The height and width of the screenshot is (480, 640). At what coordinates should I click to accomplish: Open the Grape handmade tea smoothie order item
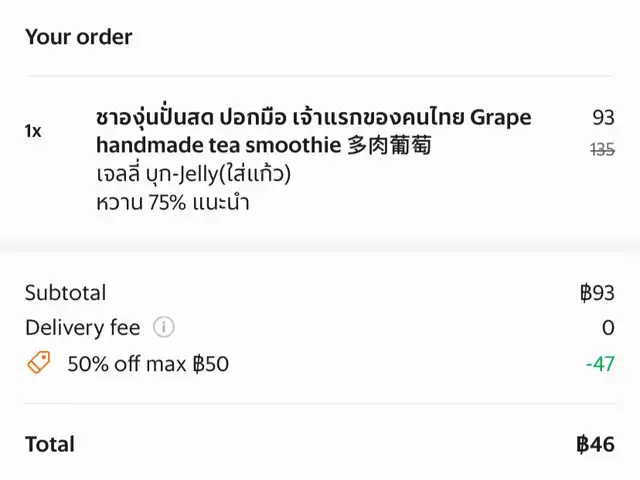tap(313, 132)
